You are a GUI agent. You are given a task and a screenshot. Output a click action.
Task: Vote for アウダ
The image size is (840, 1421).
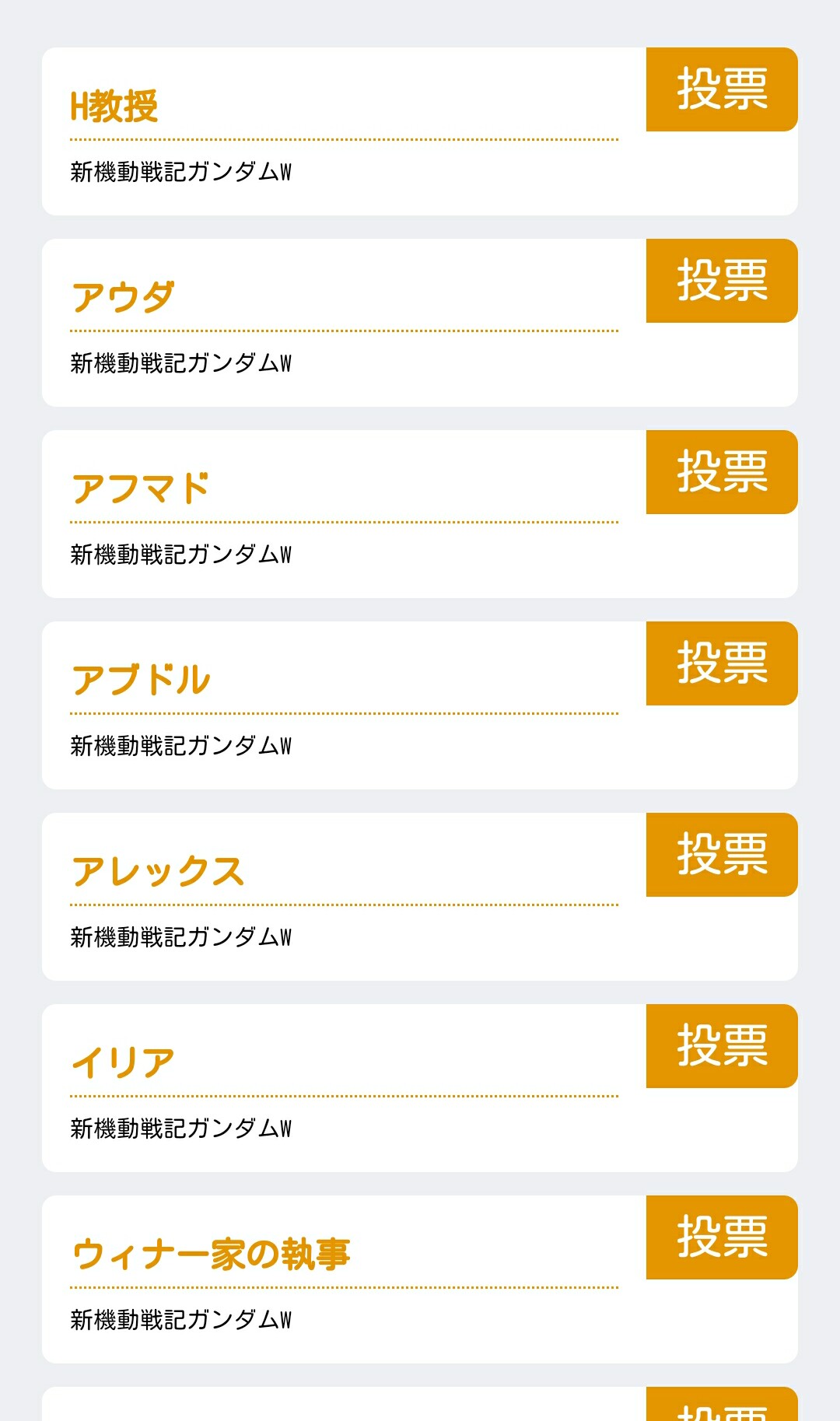[722, 281]
